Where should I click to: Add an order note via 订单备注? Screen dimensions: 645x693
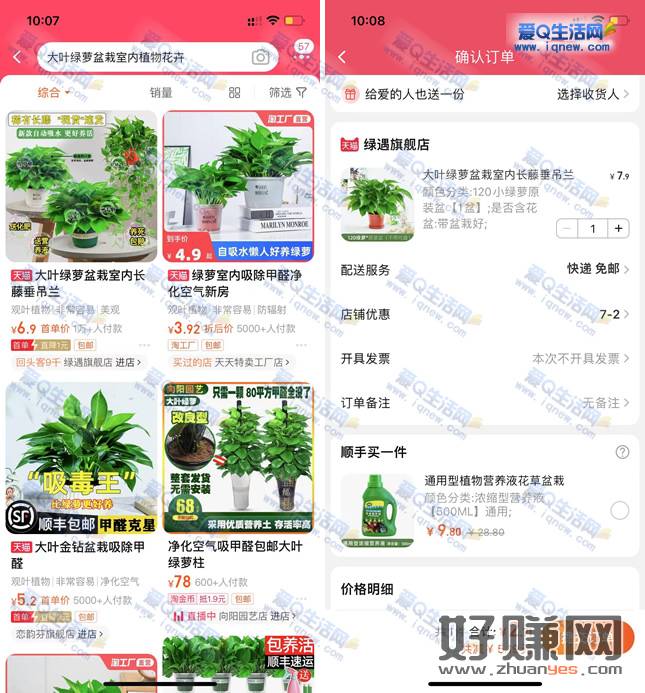[485, 402]
